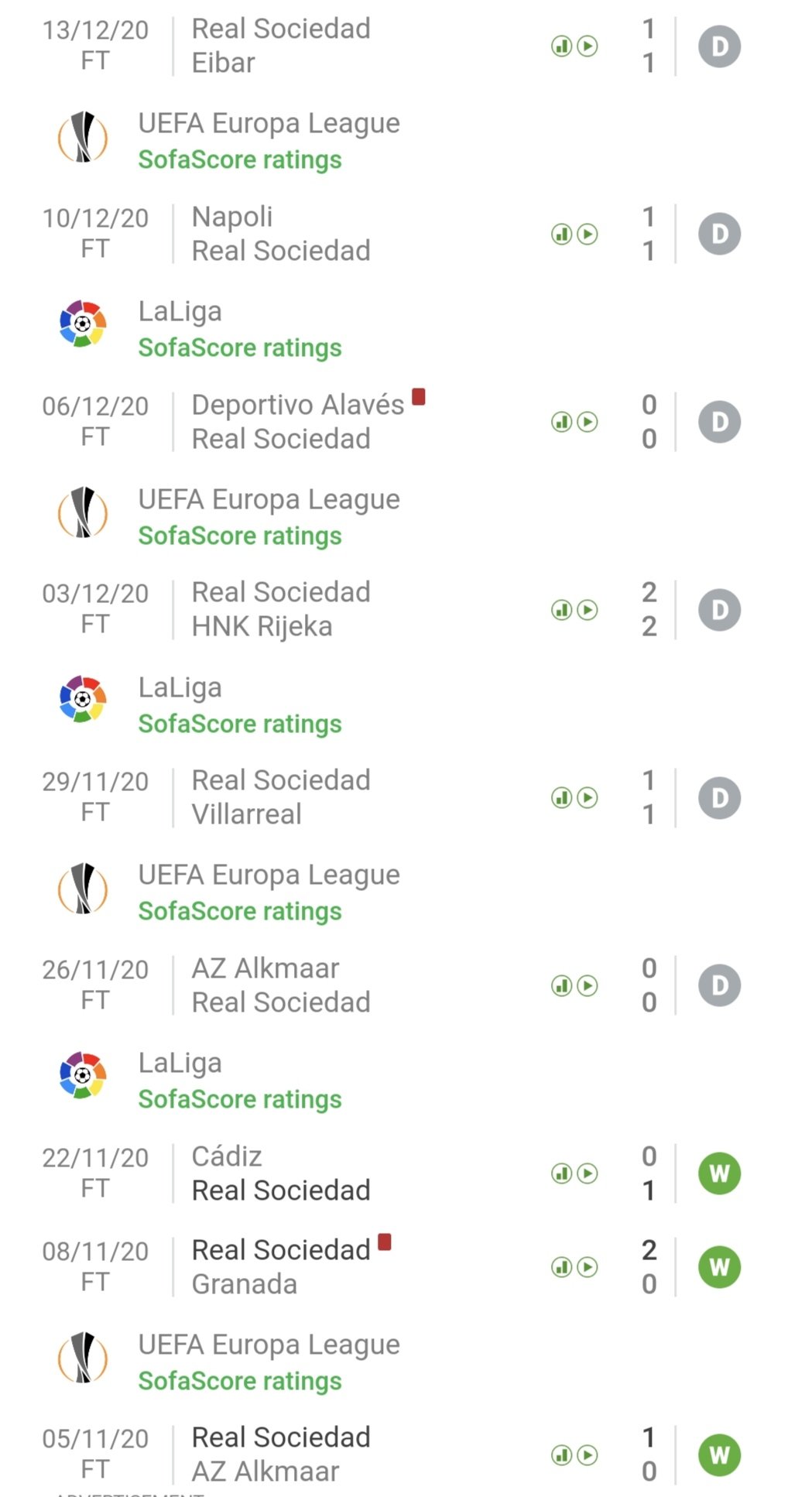Open the LaLiga header above Cádiz match

click(x=406, y=1081)
